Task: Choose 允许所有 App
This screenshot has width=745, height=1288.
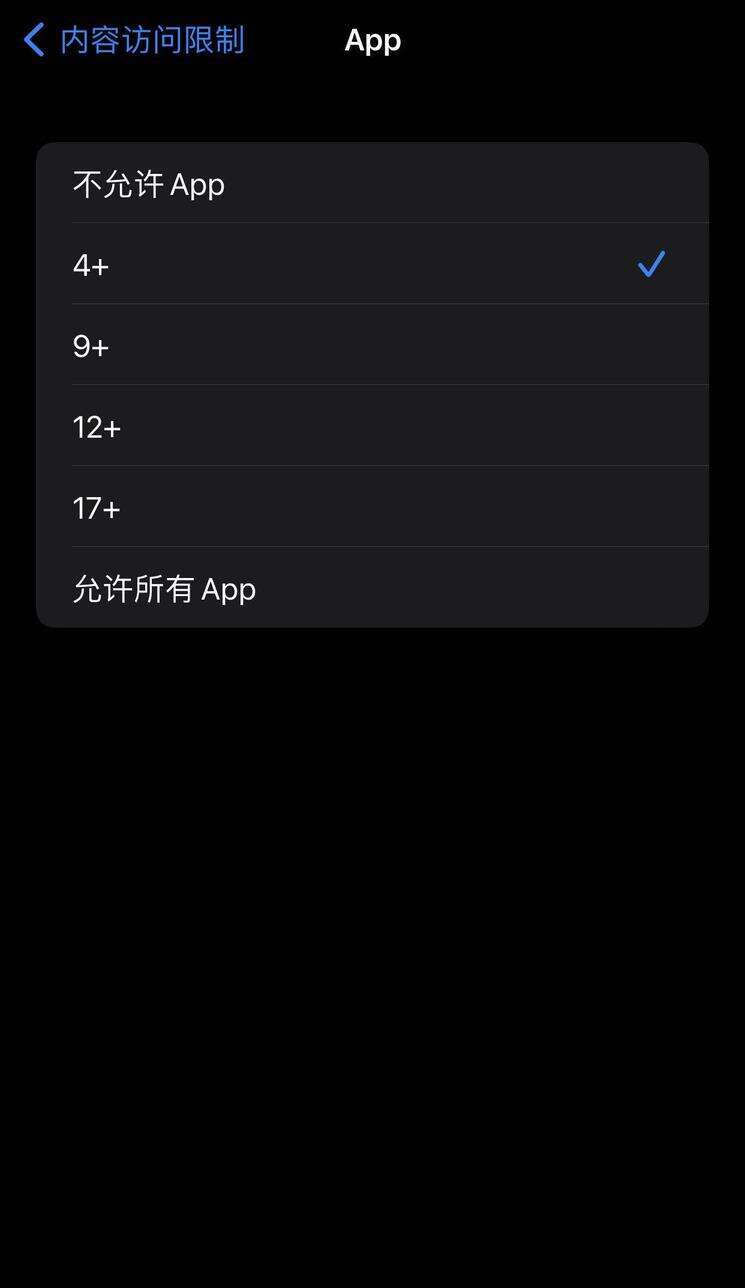Action: point(372,588)
